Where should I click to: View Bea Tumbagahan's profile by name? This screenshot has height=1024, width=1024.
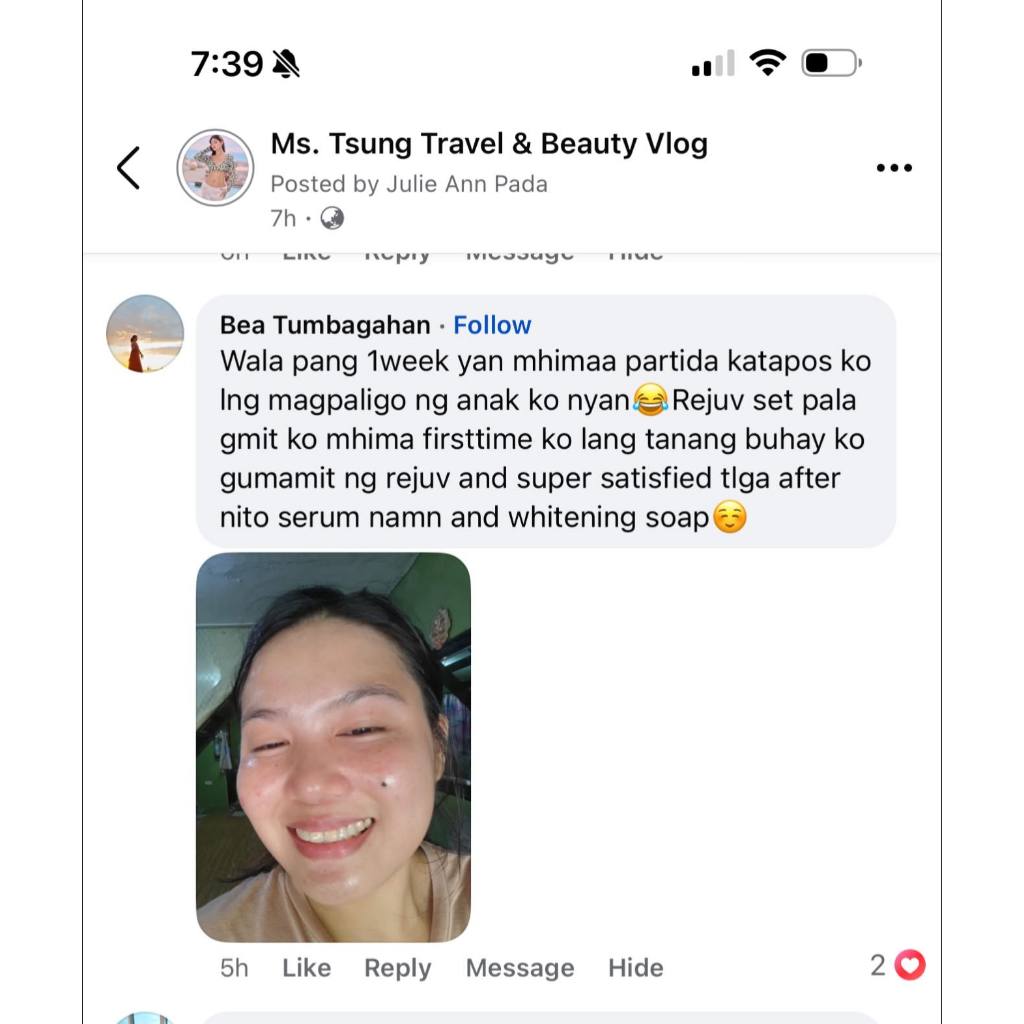pos(325,325)
